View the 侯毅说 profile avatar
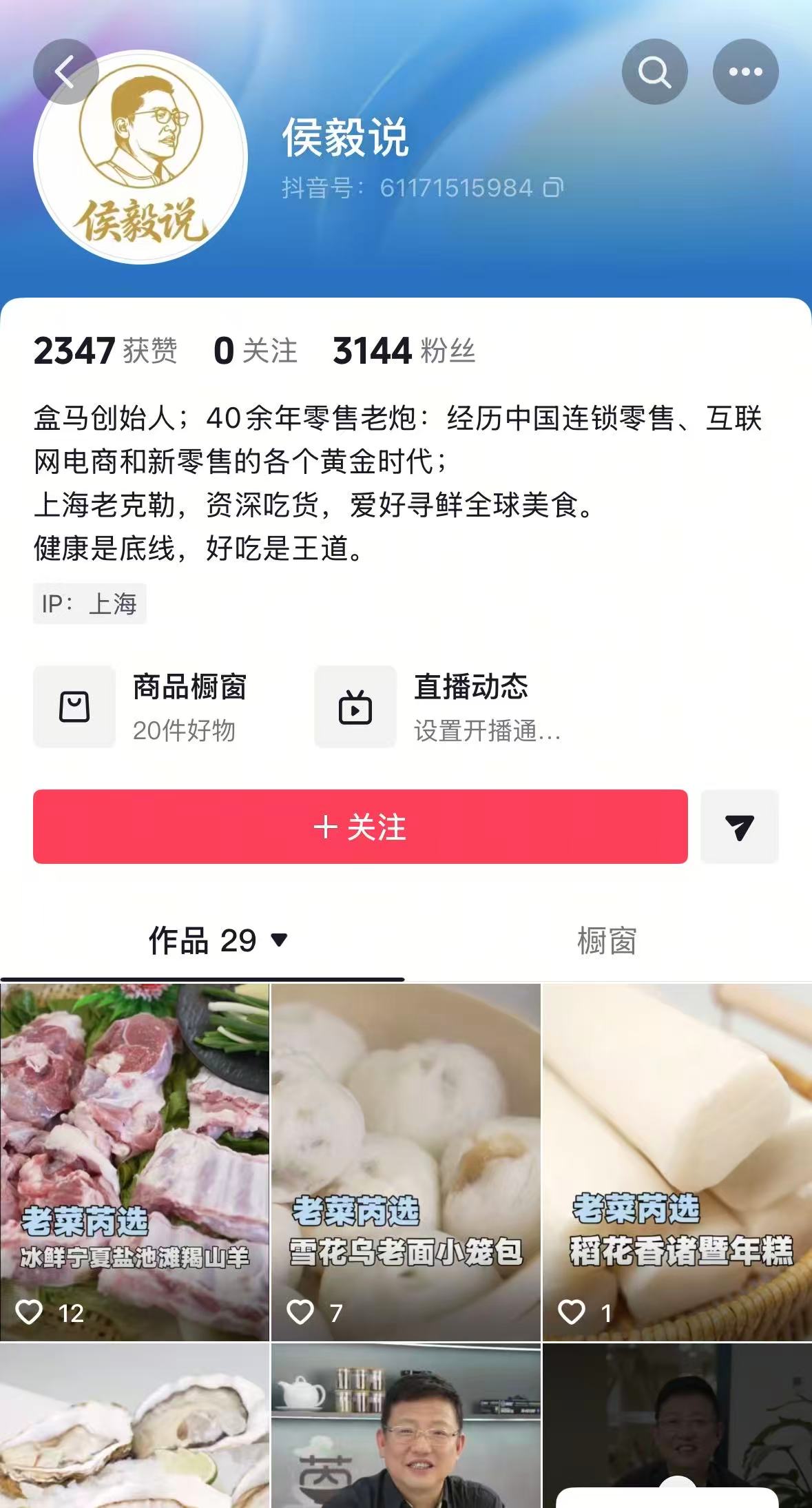This screenshot has height=1508, width=812. click(140, 158)
